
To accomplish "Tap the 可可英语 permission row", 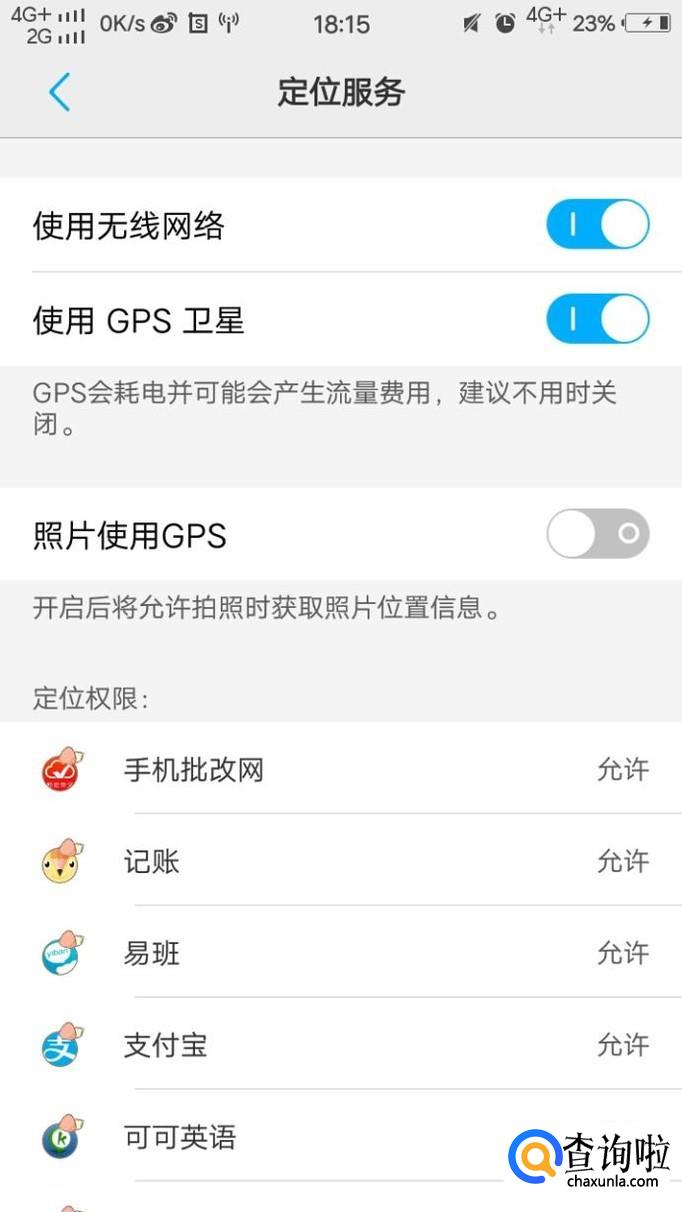I will [x=341, y=1136].
